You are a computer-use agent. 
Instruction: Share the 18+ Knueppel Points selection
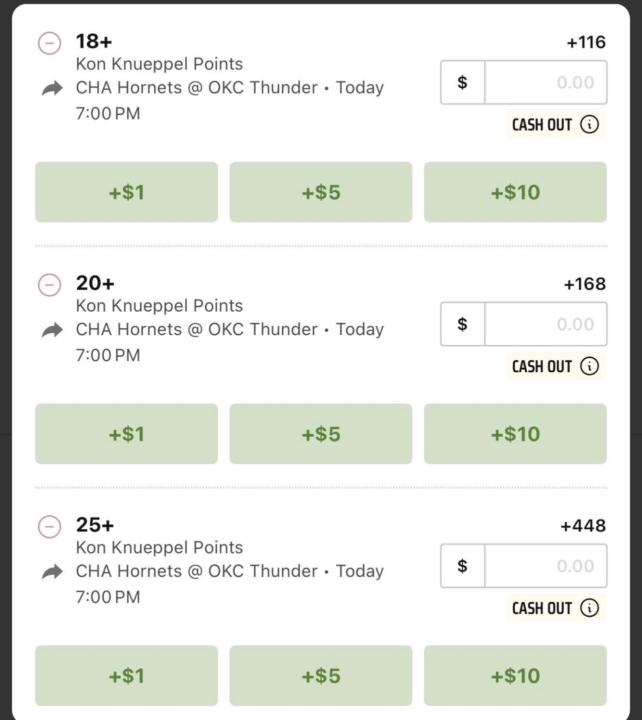[52, 89]
